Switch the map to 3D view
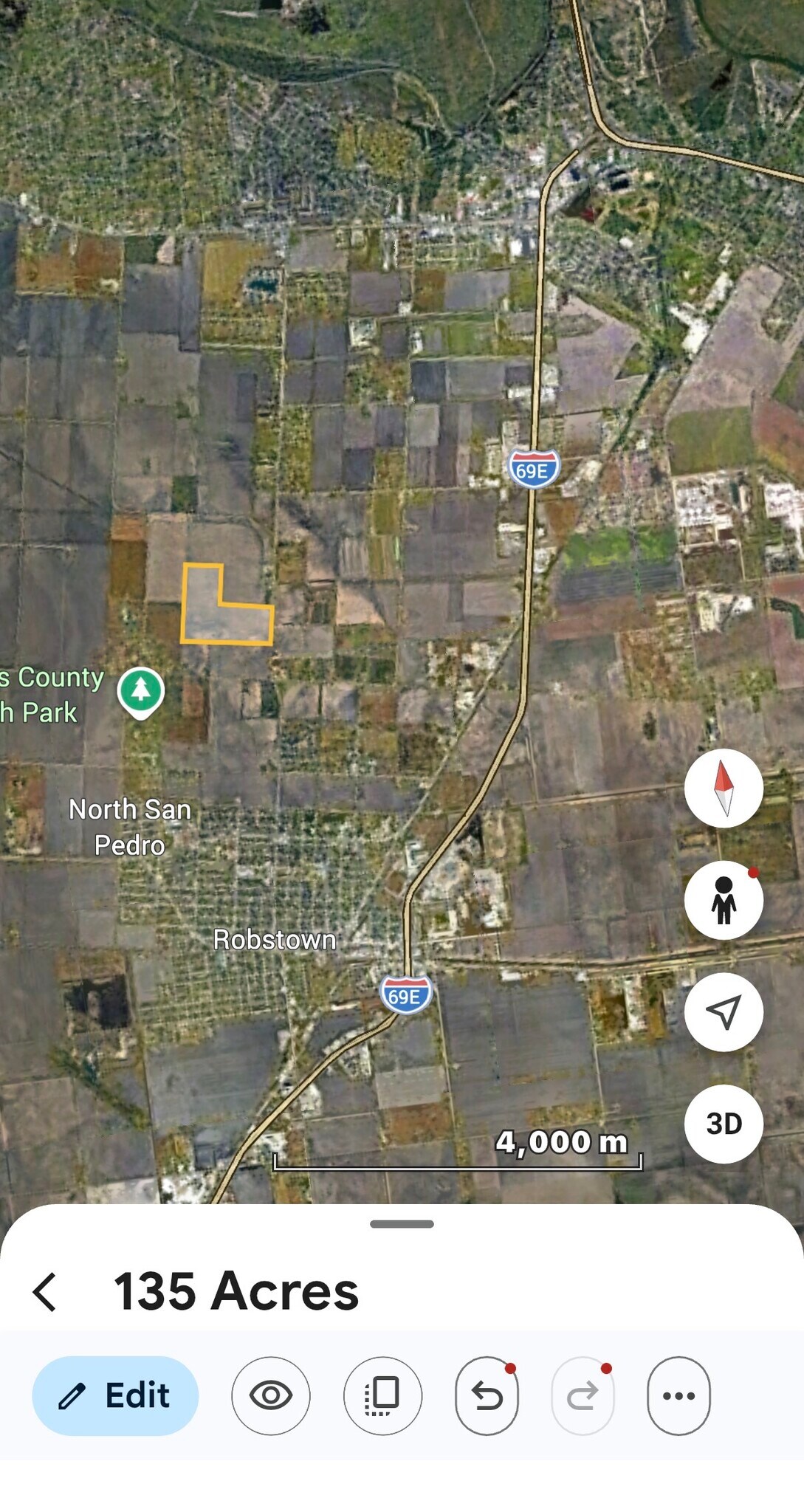Screen dimensions: 804x1512 tap(724, 1124)
